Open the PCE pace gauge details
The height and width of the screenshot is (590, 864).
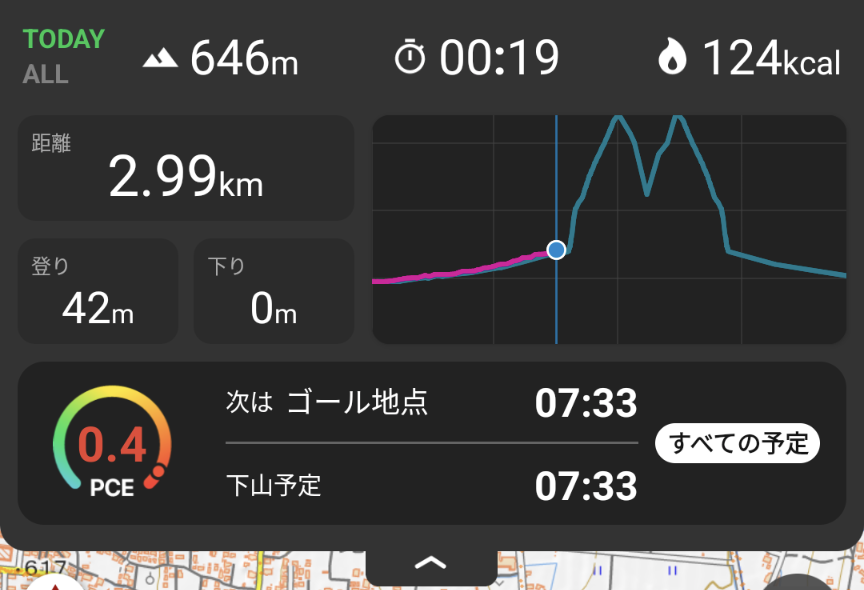111,443
